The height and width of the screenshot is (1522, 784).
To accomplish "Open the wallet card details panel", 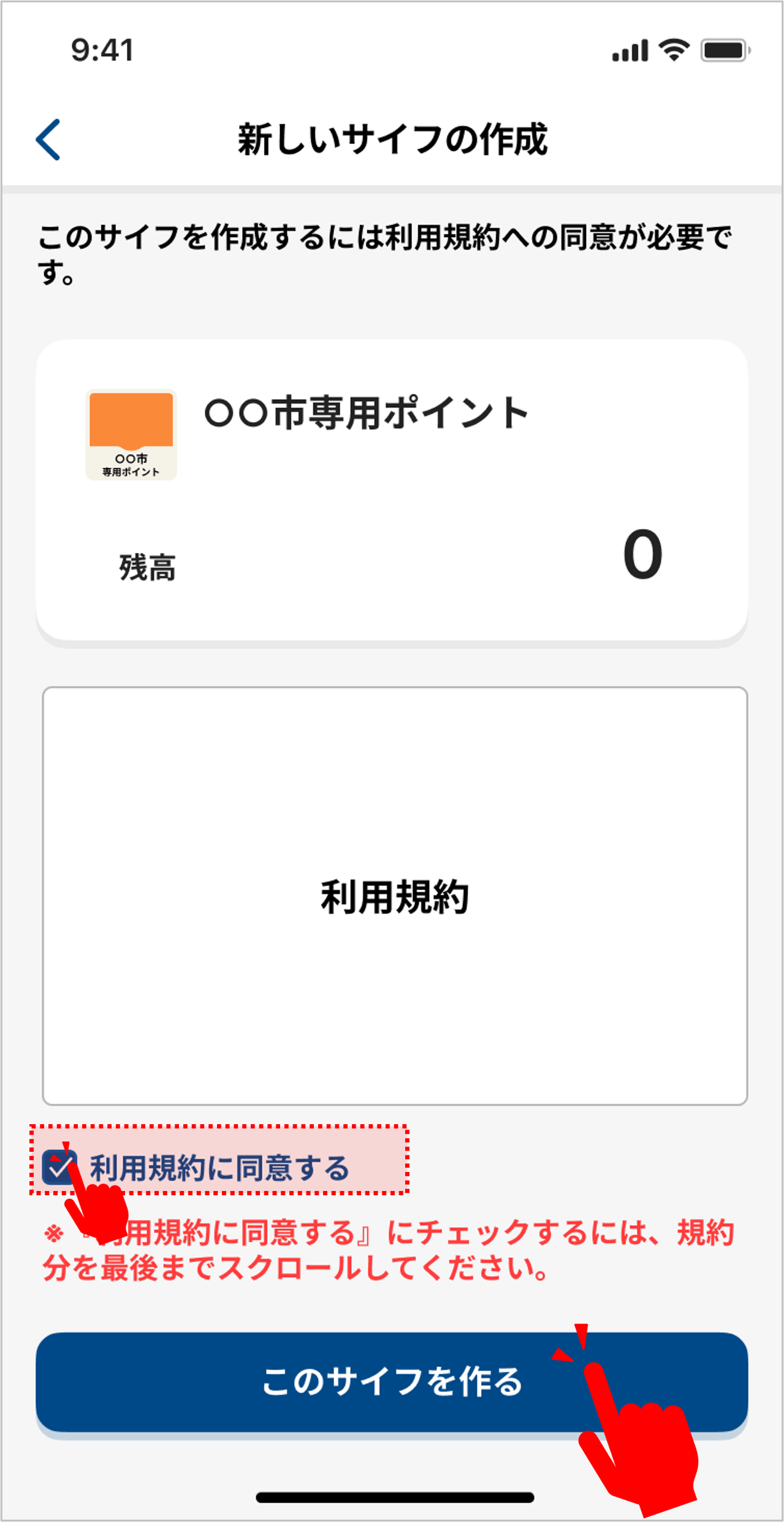I will [x=392, y=490].
